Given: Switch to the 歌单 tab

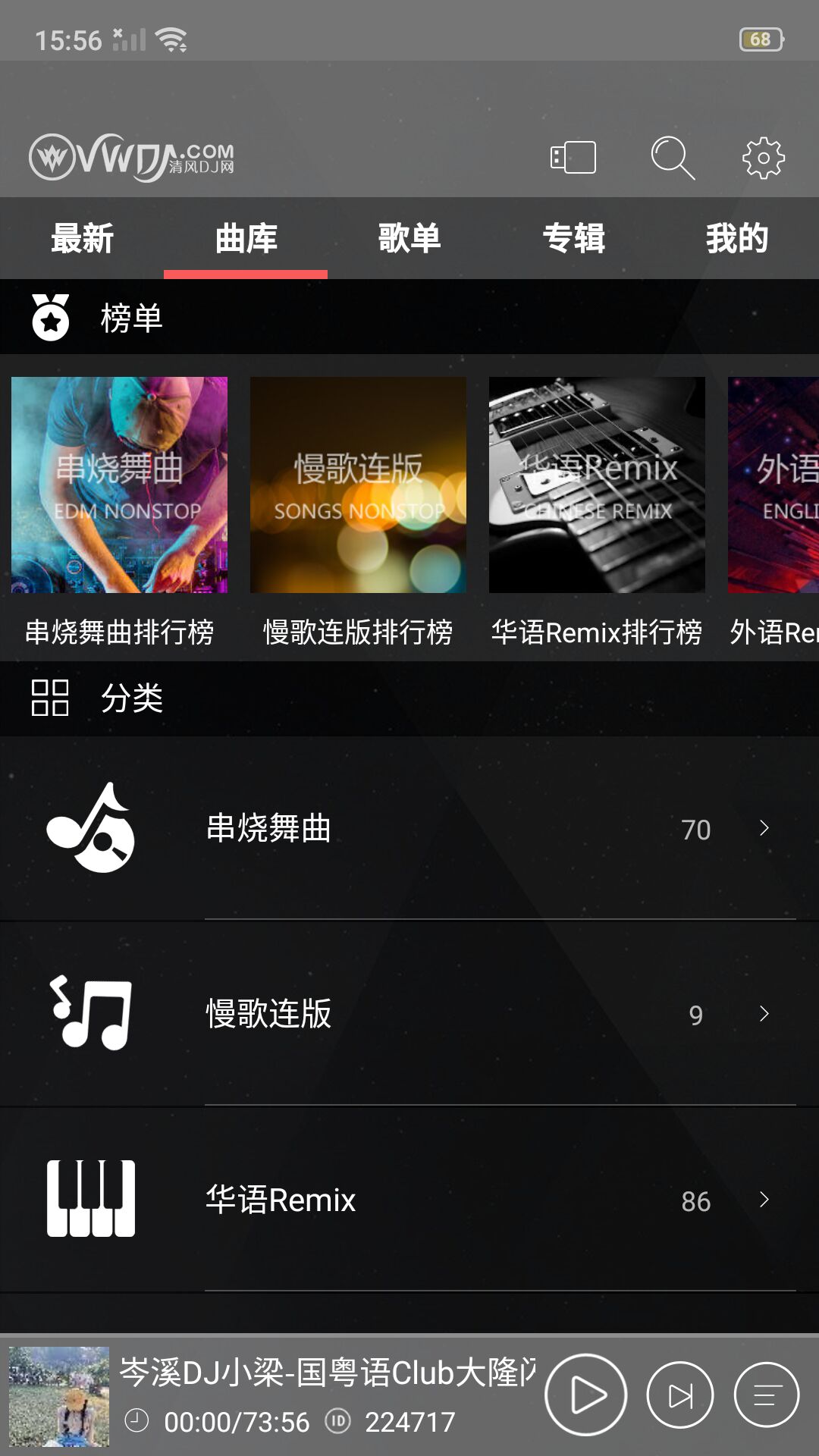Looking at the screenshot, I should (409, 237).
